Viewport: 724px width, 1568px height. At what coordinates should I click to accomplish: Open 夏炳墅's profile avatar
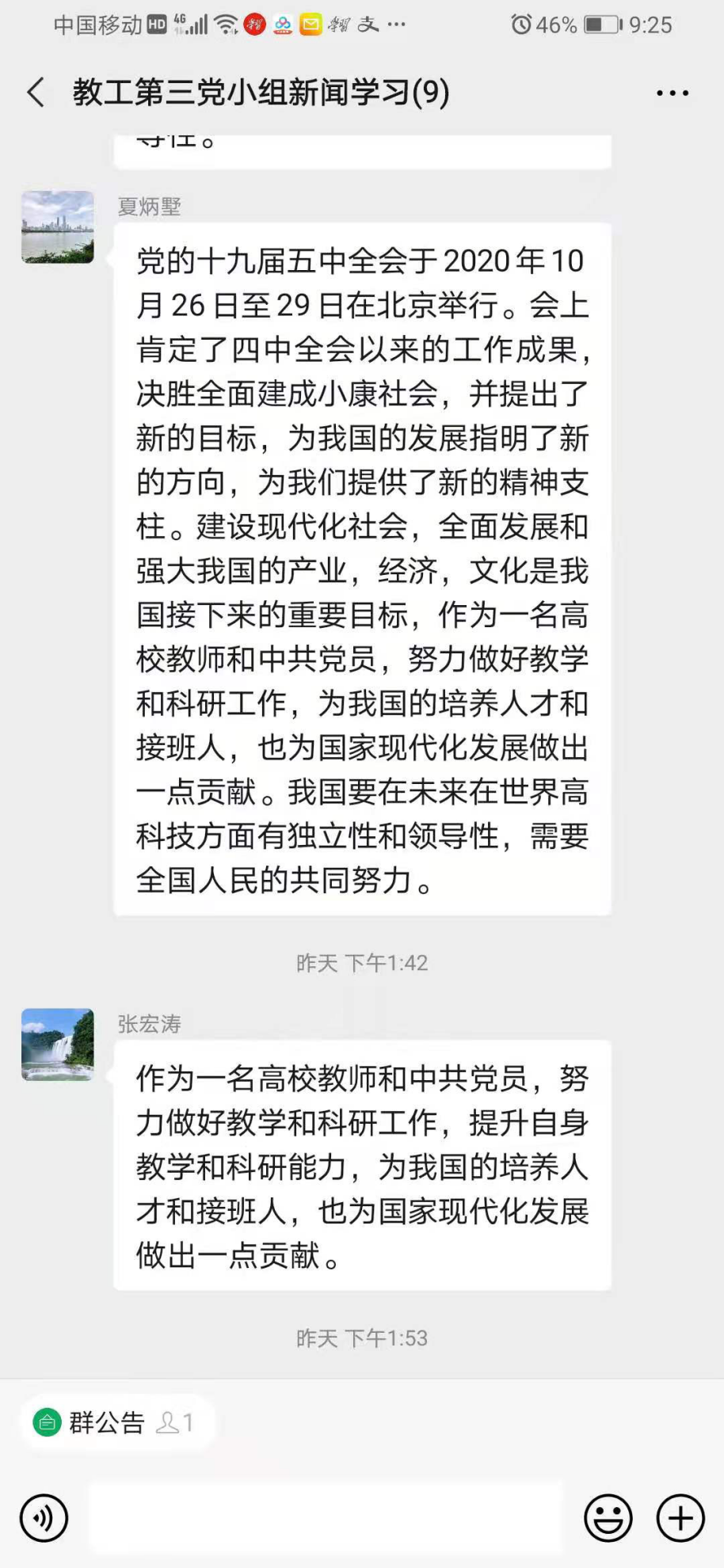pyautogui.click(x=58, y=227)
